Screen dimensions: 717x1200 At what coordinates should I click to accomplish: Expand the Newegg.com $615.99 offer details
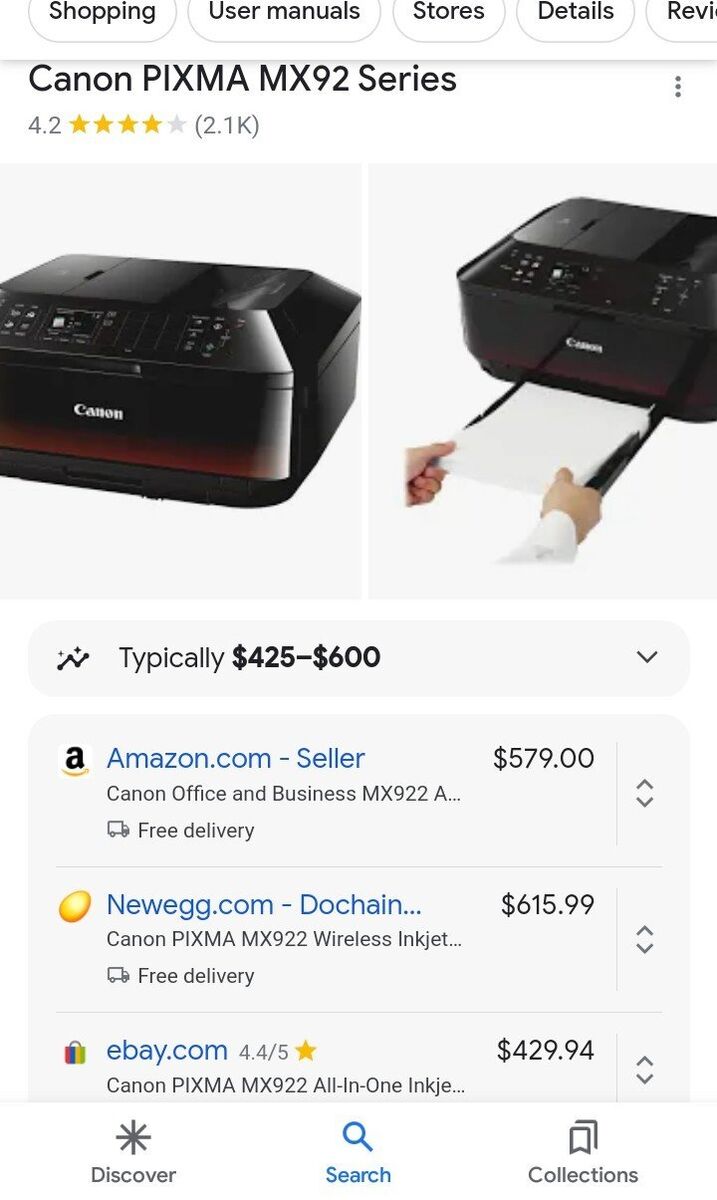click(645, 939)
